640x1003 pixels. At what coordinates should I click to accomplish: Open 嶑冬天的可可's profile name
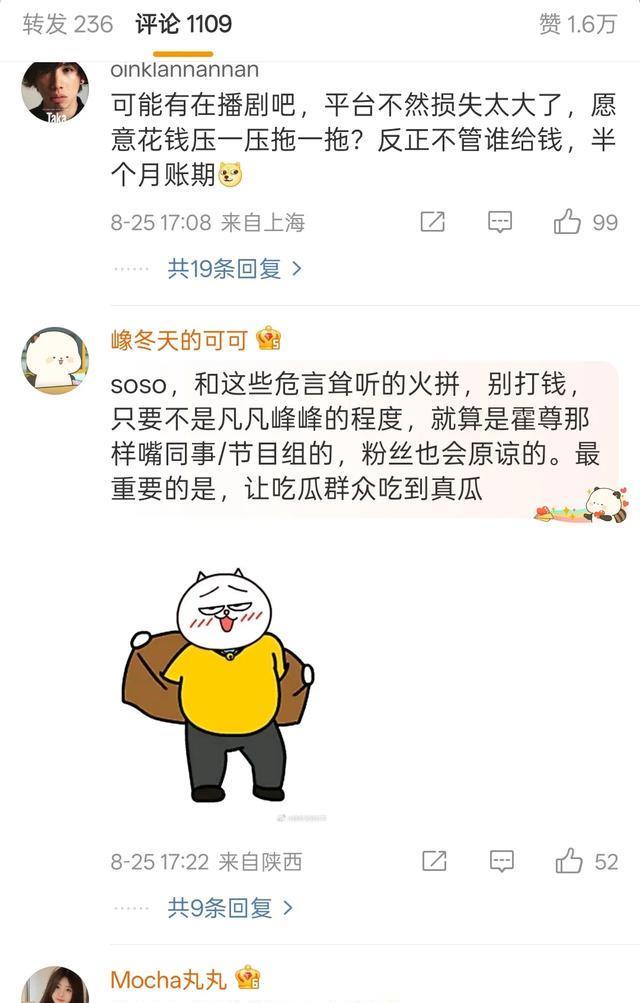pos(179,340)
